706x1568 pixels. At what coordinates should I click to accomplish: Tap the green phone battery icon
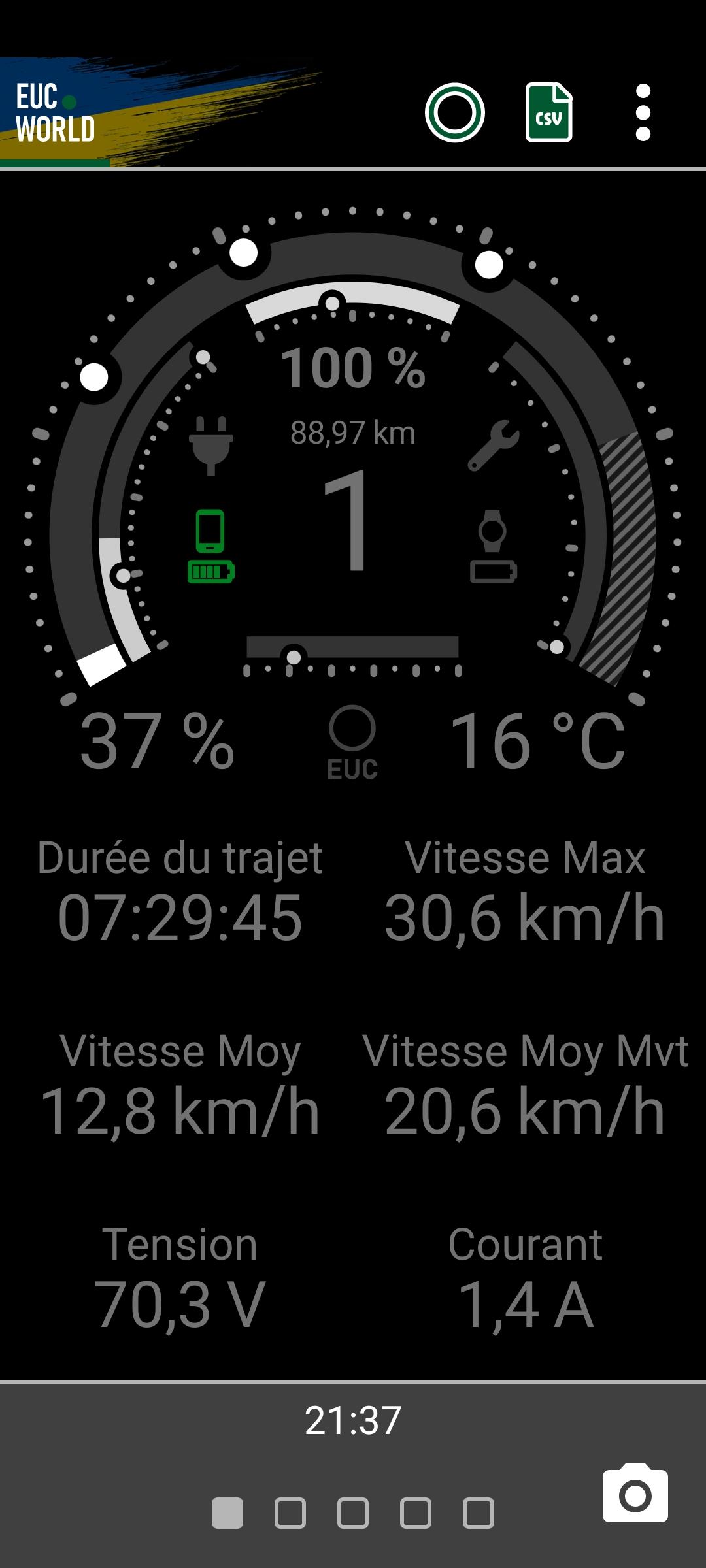[x=211, y=546]
